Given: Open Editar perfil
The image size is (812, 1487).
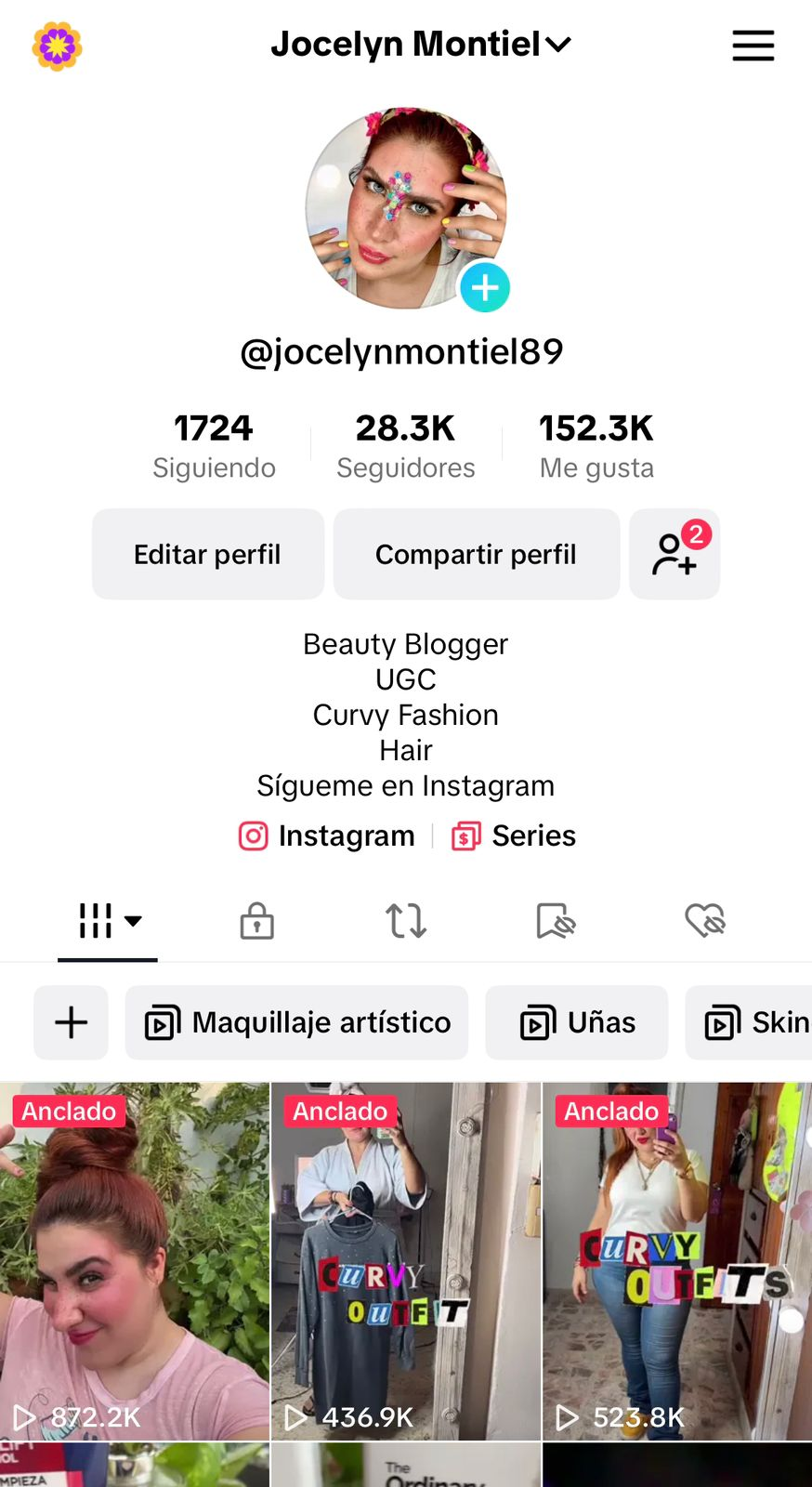Looking at the screenshot, I should pos(207,554).
